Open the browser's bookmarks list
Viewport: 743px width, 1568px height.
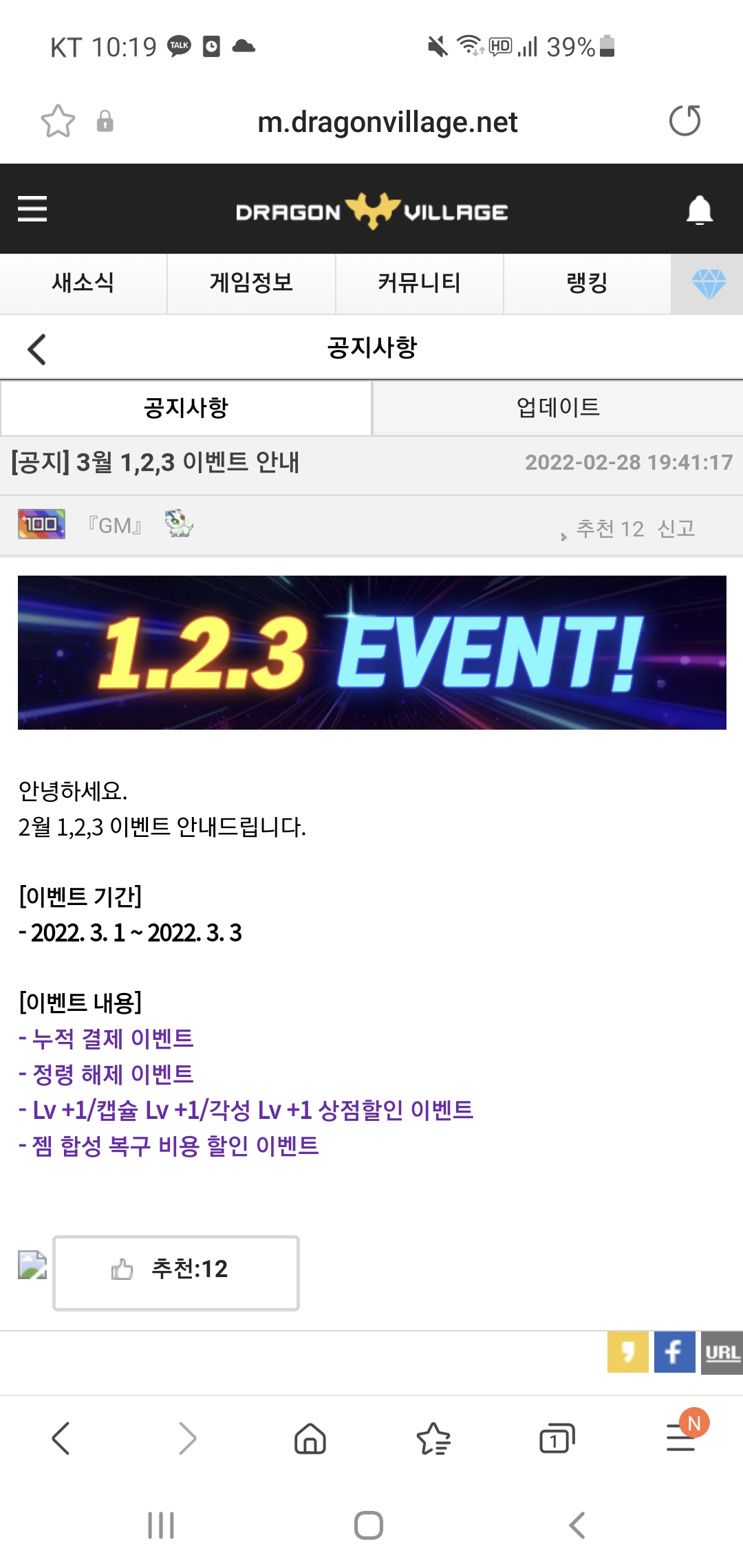433,1439
